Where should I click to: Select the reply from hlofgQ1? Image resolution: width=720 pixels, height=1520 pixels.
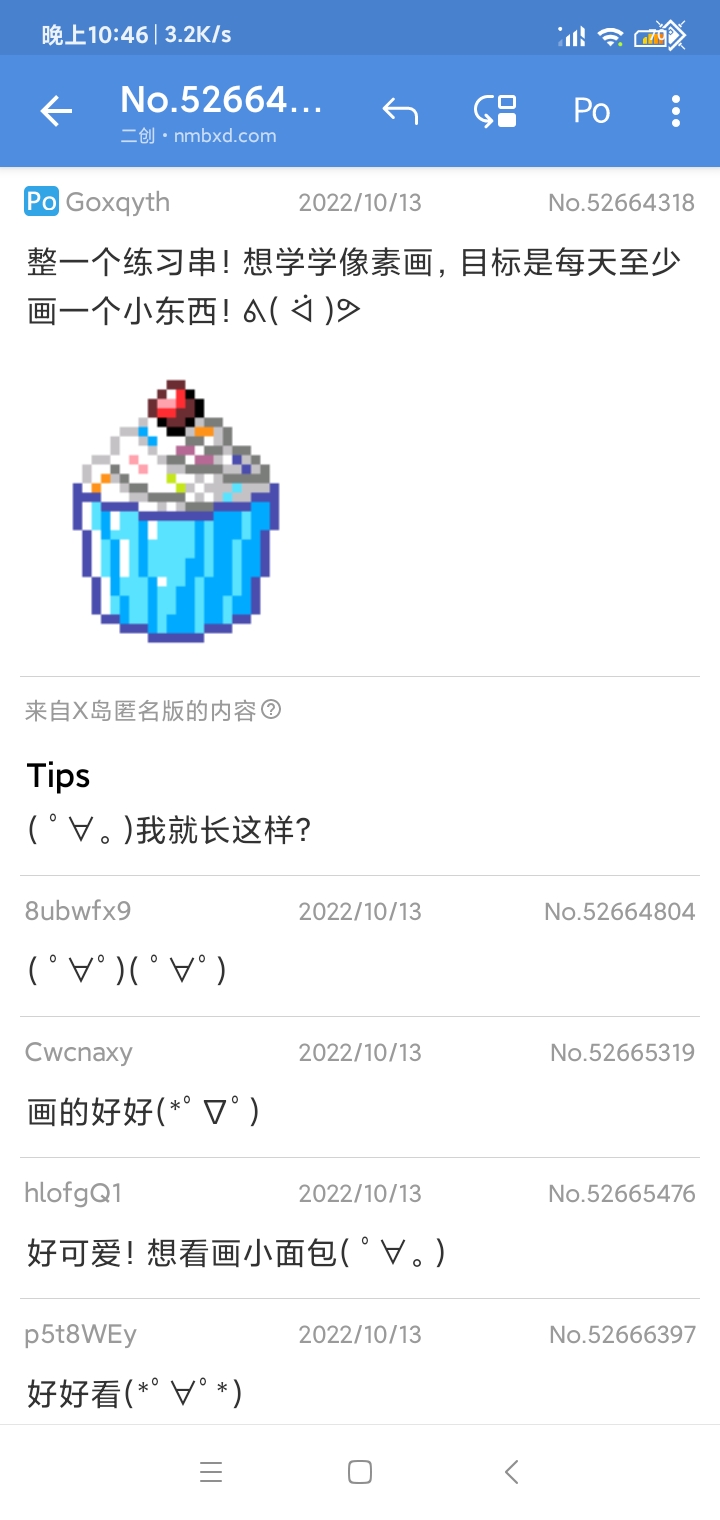coord(360,1228)
